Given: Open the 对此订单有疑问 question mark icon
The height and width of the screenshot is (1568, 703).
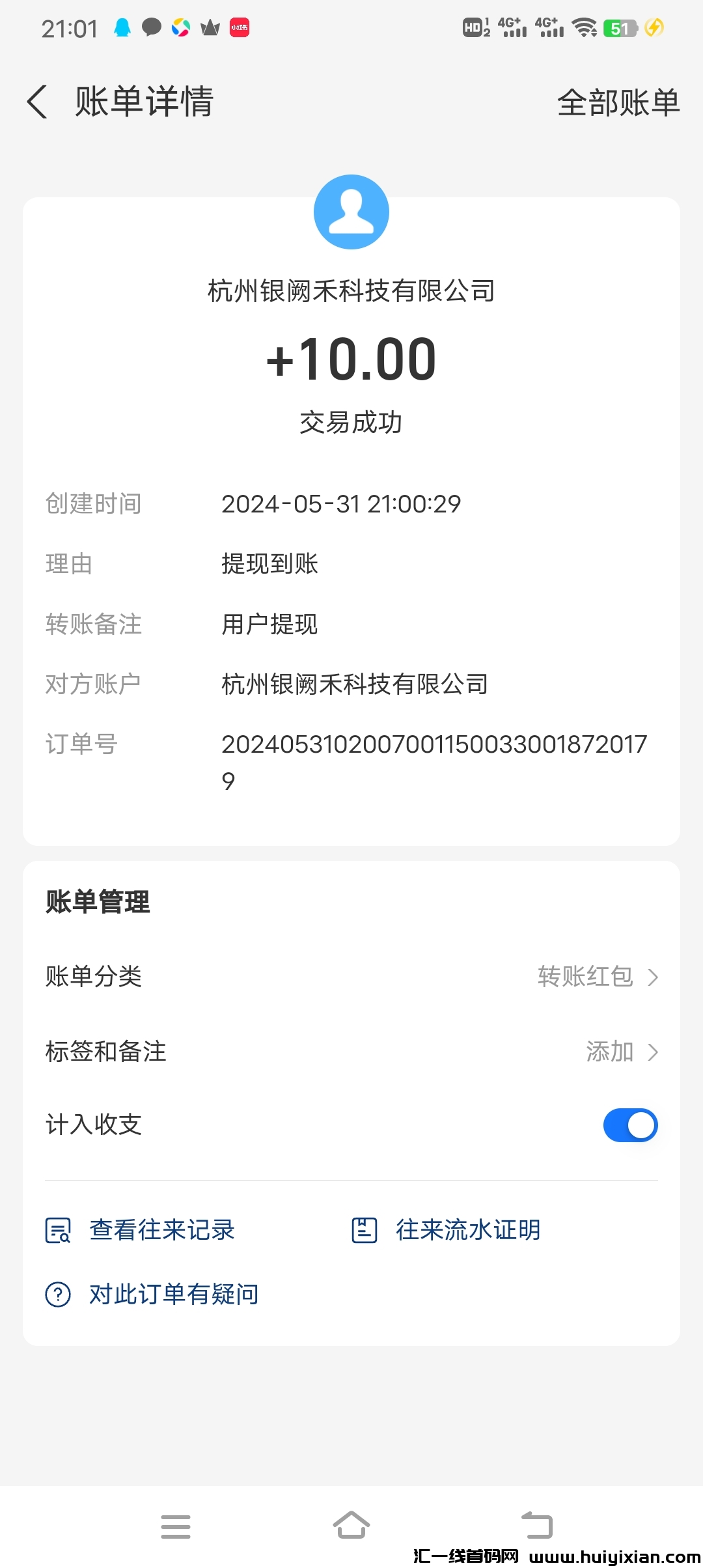Looking at the screenshot, I should 59,1293.
